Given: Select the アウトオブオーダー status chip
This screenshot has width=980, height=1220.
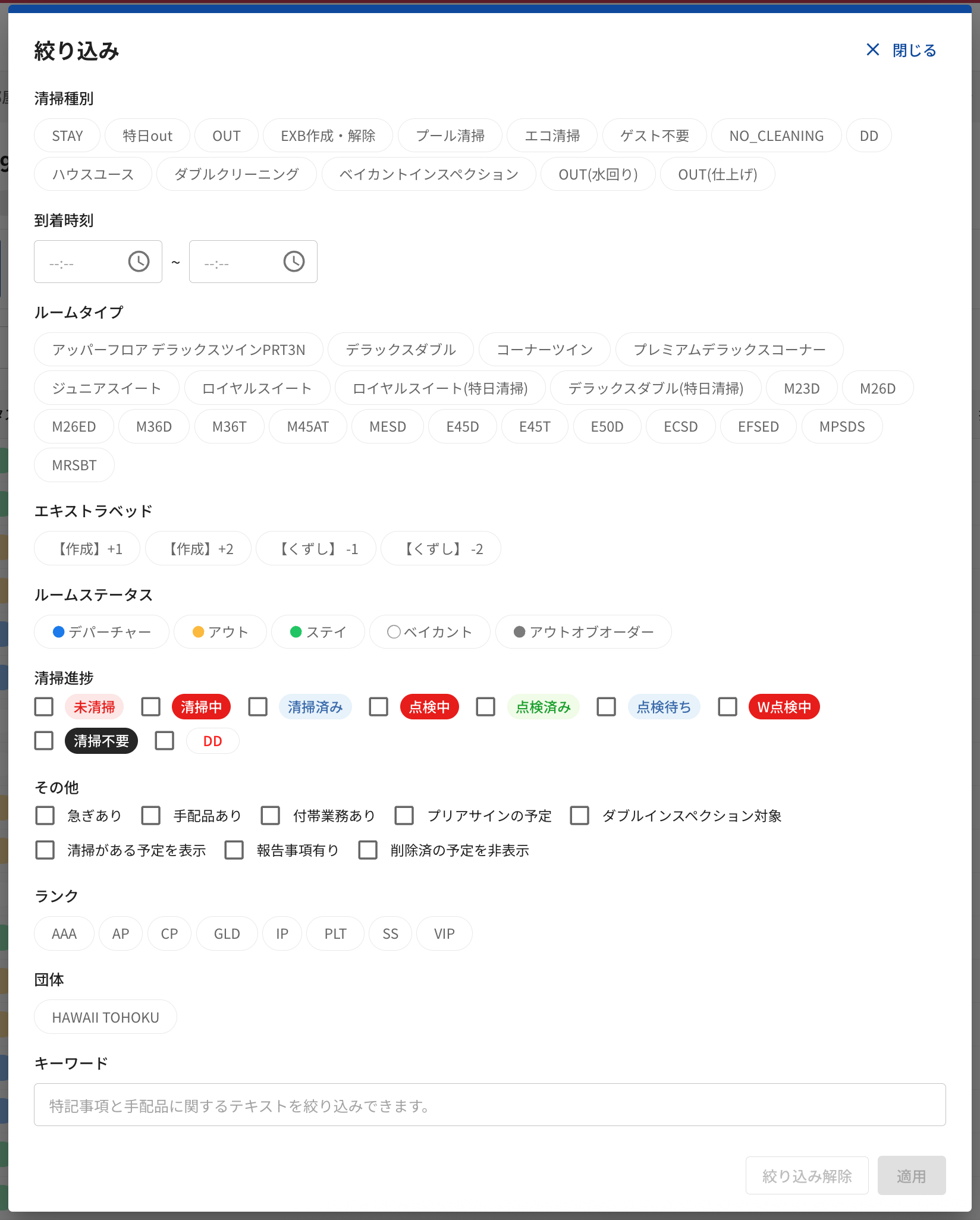Looking at the screenshot, I should pyautogui.click(x=583, y=631).
